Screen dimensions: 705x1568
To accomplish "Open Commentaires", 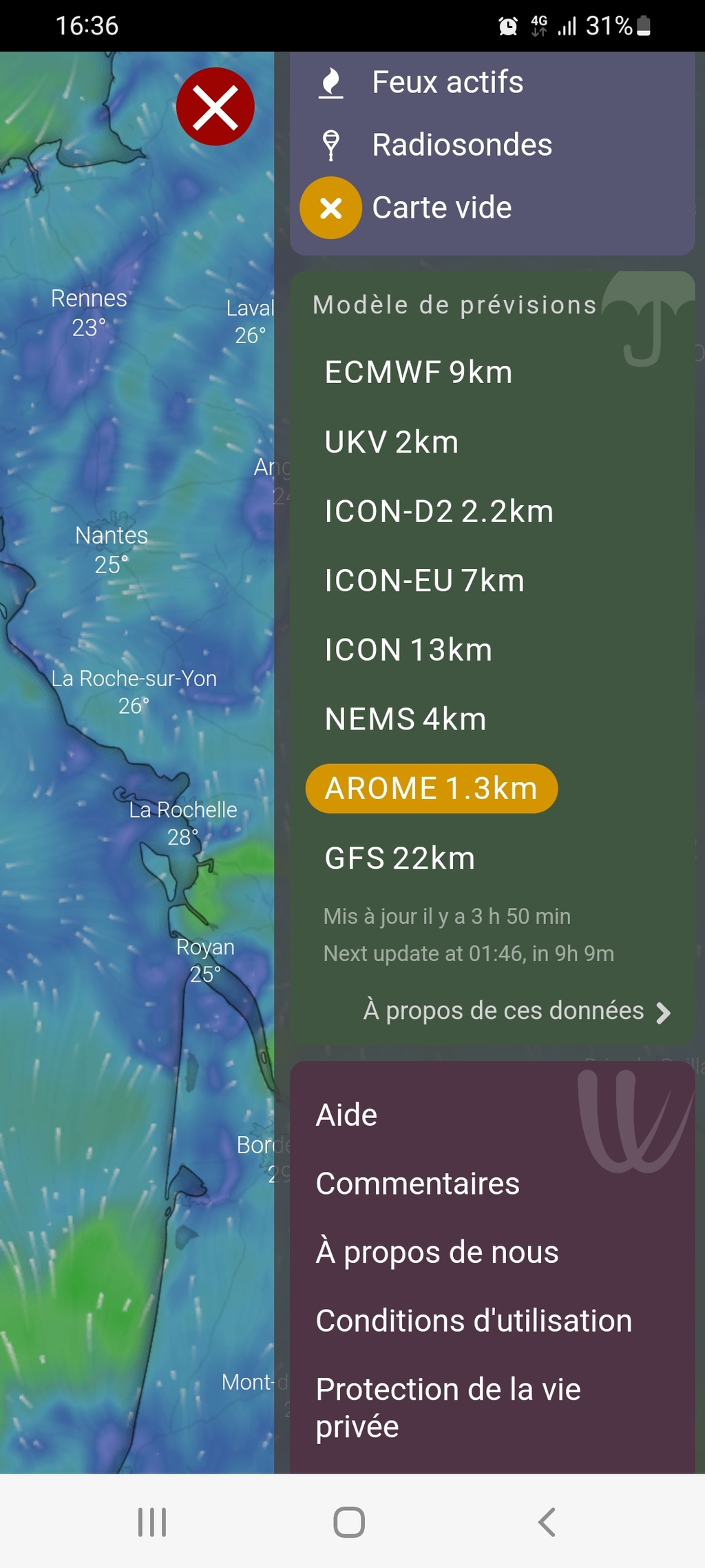I will [417, 1184].
